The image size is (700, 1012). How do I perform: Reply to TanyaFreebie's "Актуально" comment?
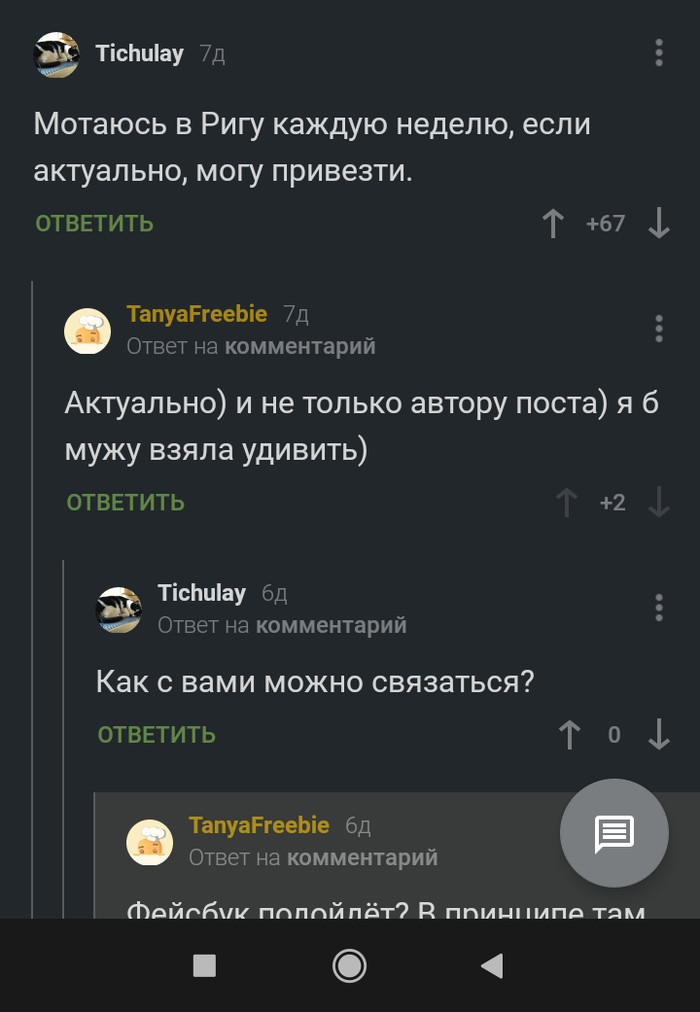(x=125, y=502)
